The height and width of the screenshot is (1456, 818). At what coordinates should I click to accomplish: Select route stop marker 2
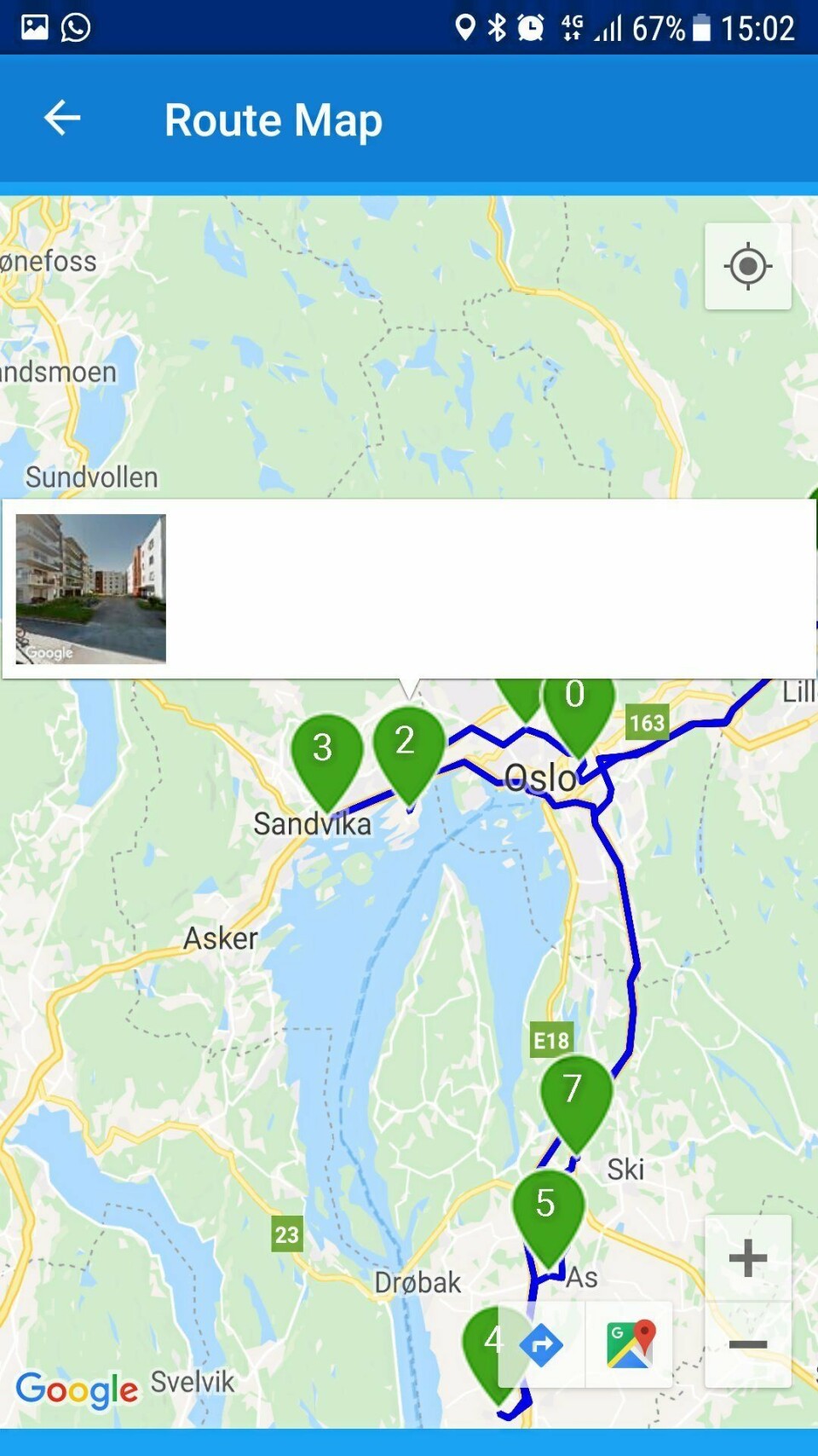pyautogui.click(x=408, y=744)
